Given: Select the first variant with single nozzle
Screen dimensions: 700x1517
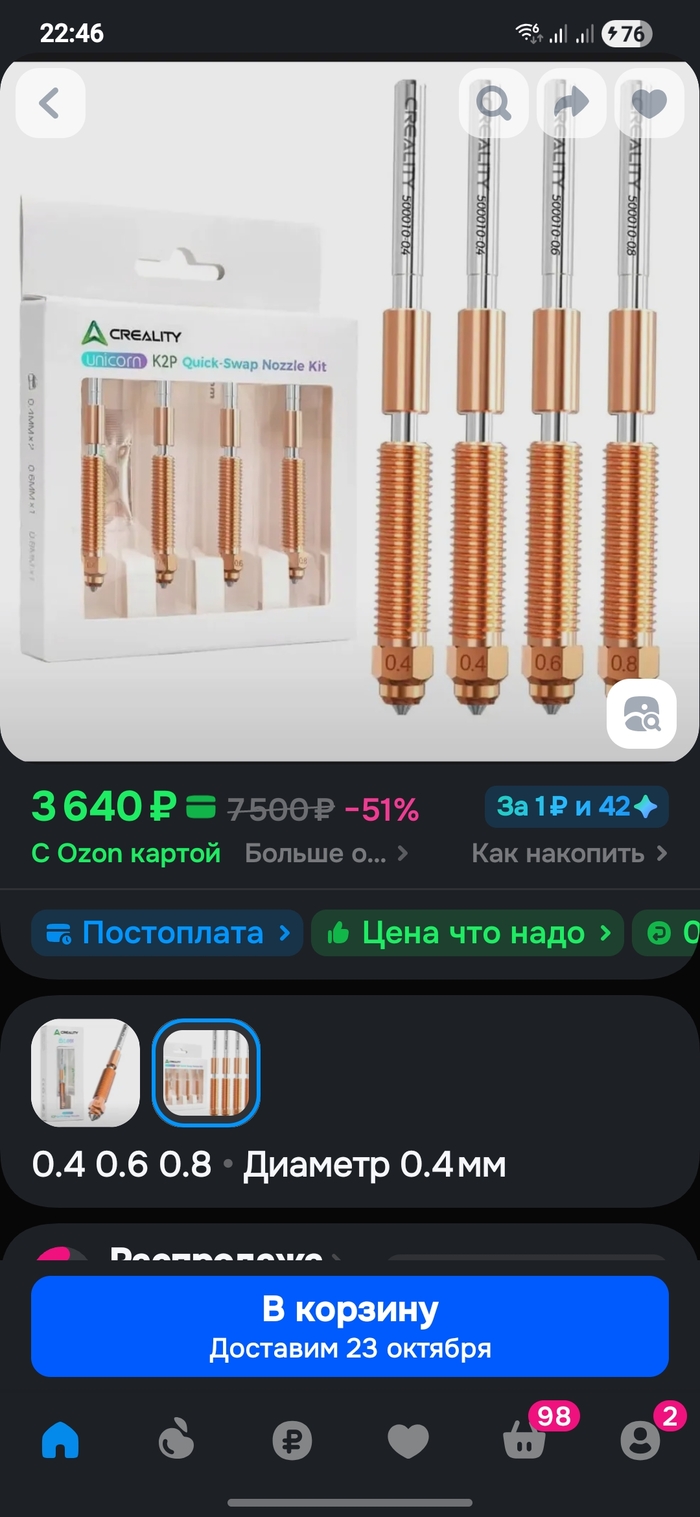Looking at the screenshot, I should point(86,1073).
